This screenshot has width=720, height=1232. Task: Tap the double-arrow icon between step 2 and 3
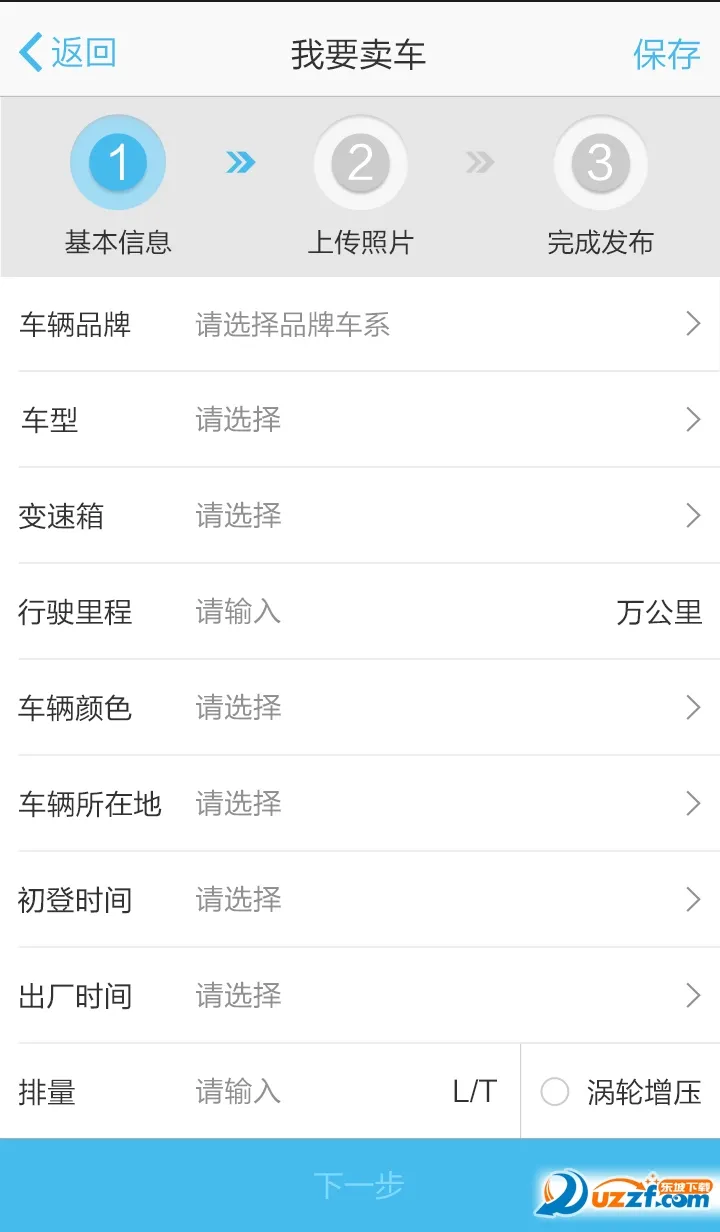pyautogui.click(x=481, y=162)
